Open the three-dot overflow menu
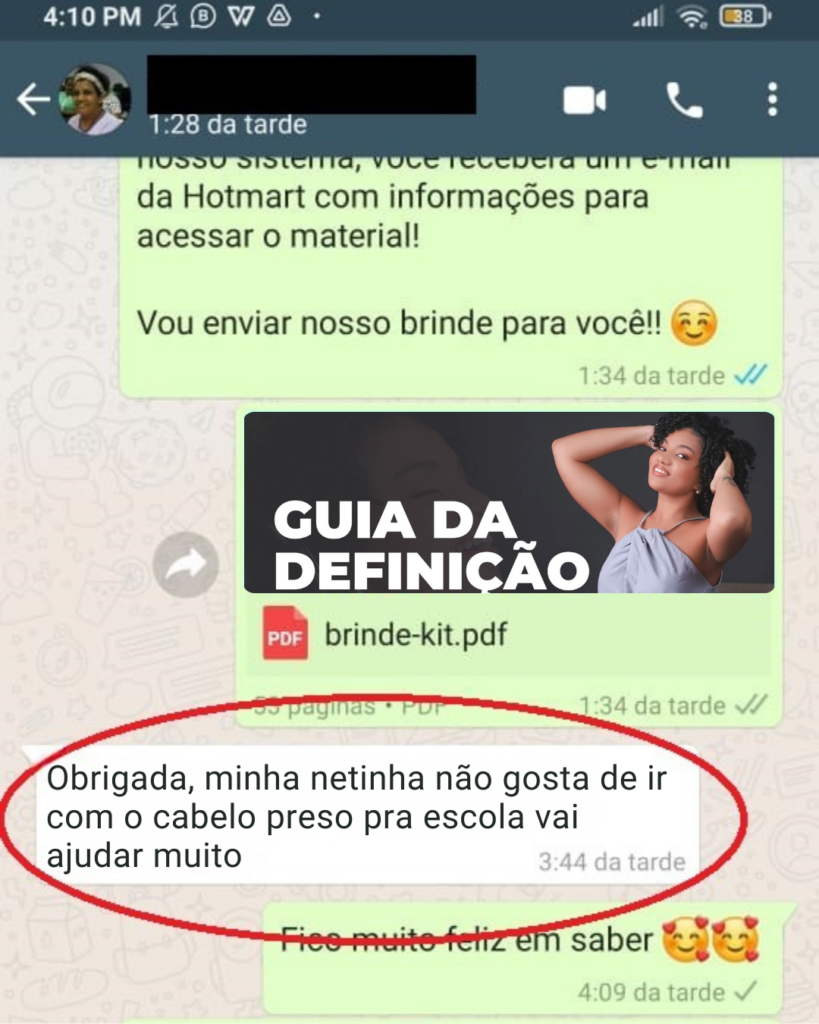This screenshot has width=819, height=1024. [772, 100]
